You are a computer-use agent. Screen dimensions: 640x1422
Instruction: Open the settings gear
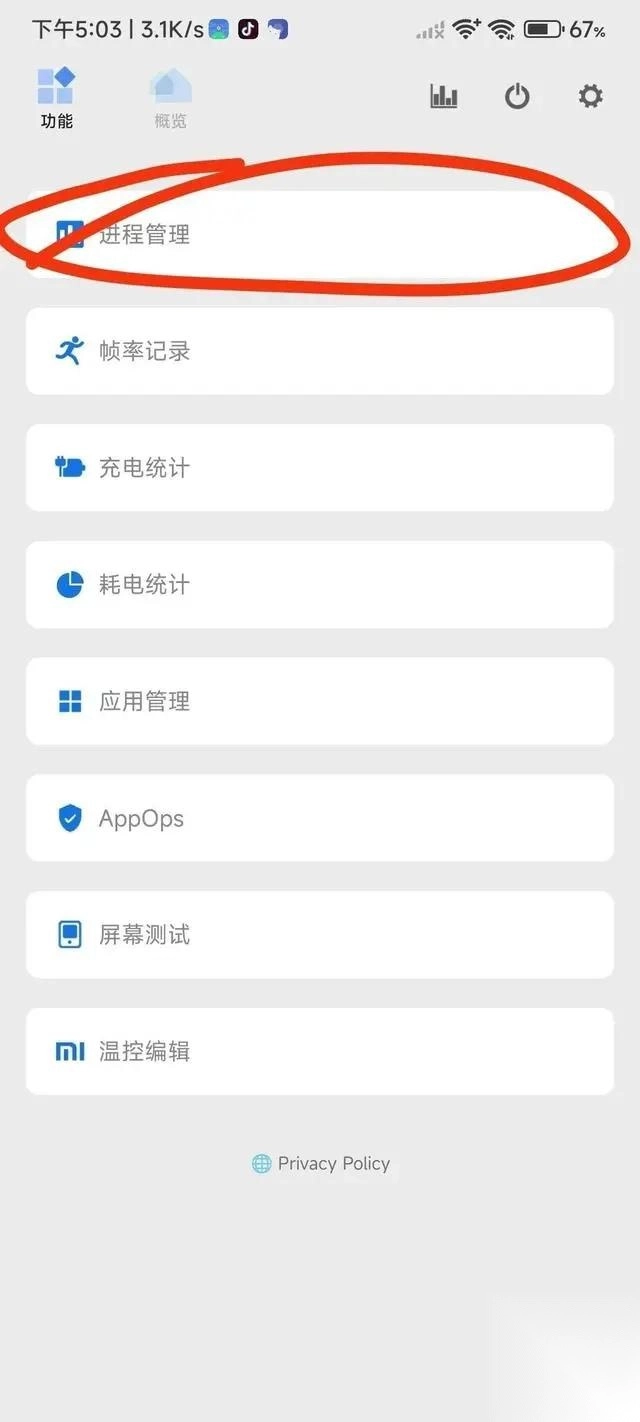click(591, 96)
